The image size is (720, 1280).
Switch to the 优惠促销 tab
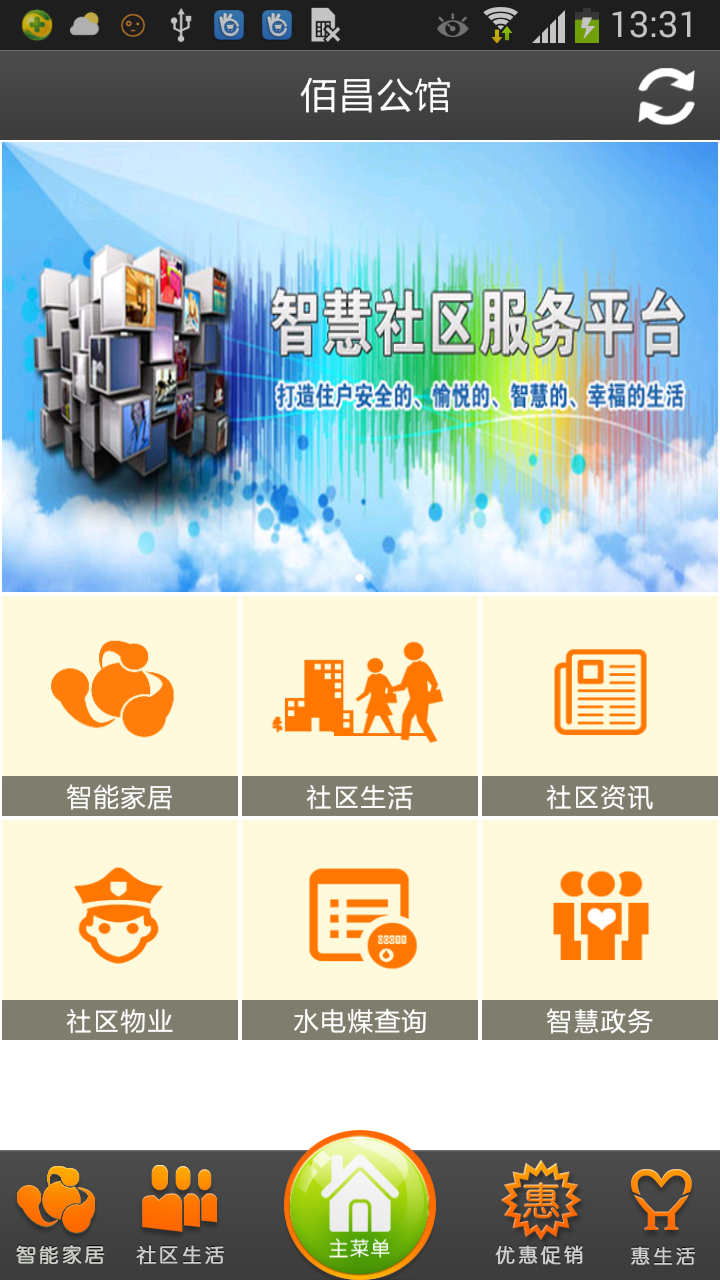coord(540,1215)
